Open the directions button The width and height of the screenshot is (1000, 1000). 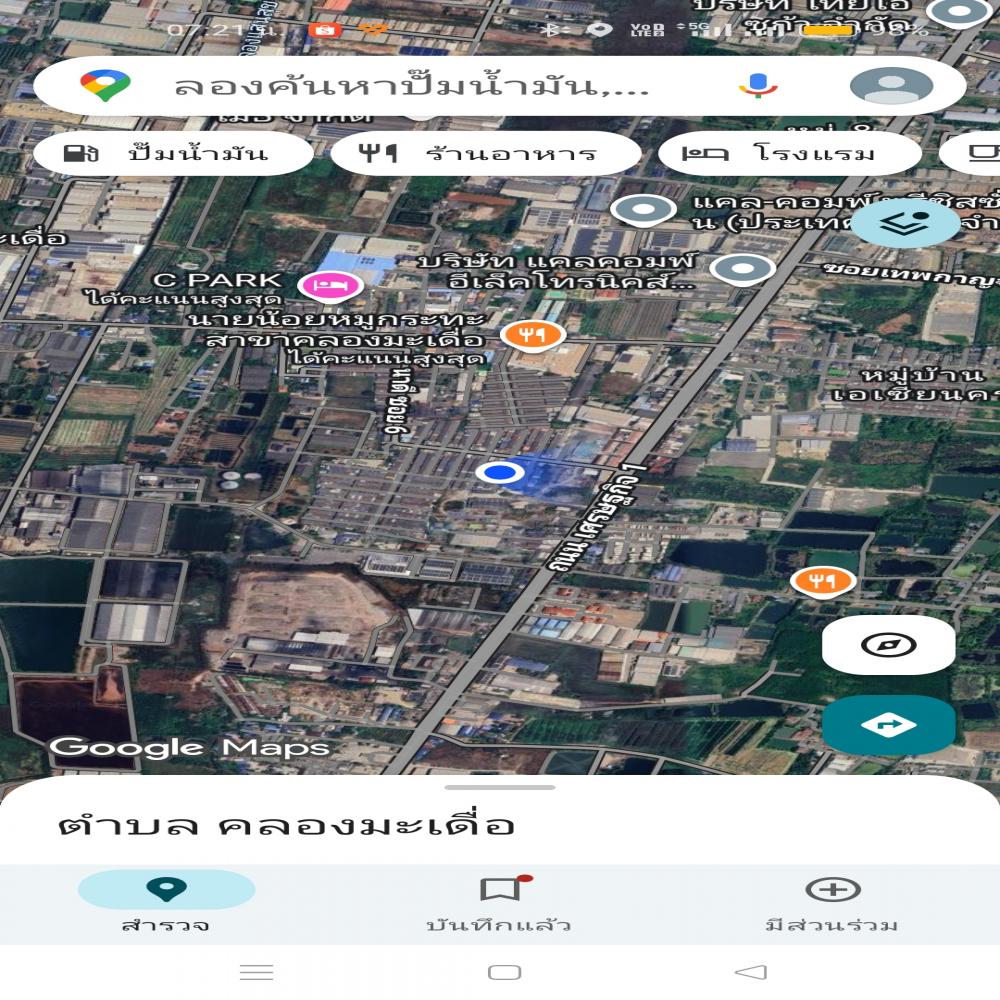888,725
